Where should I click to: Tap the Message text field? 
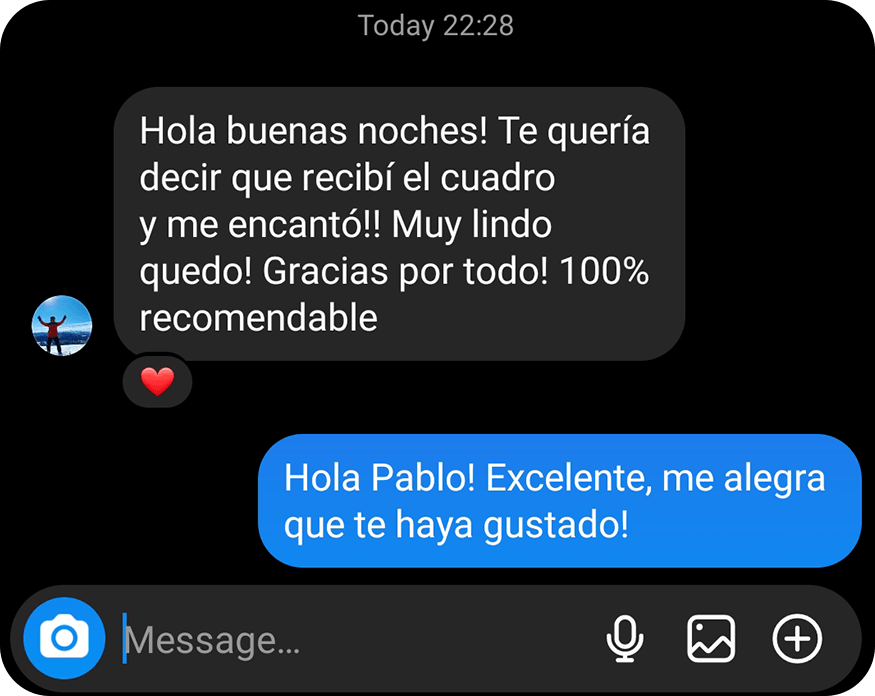(x=350, y=639)
